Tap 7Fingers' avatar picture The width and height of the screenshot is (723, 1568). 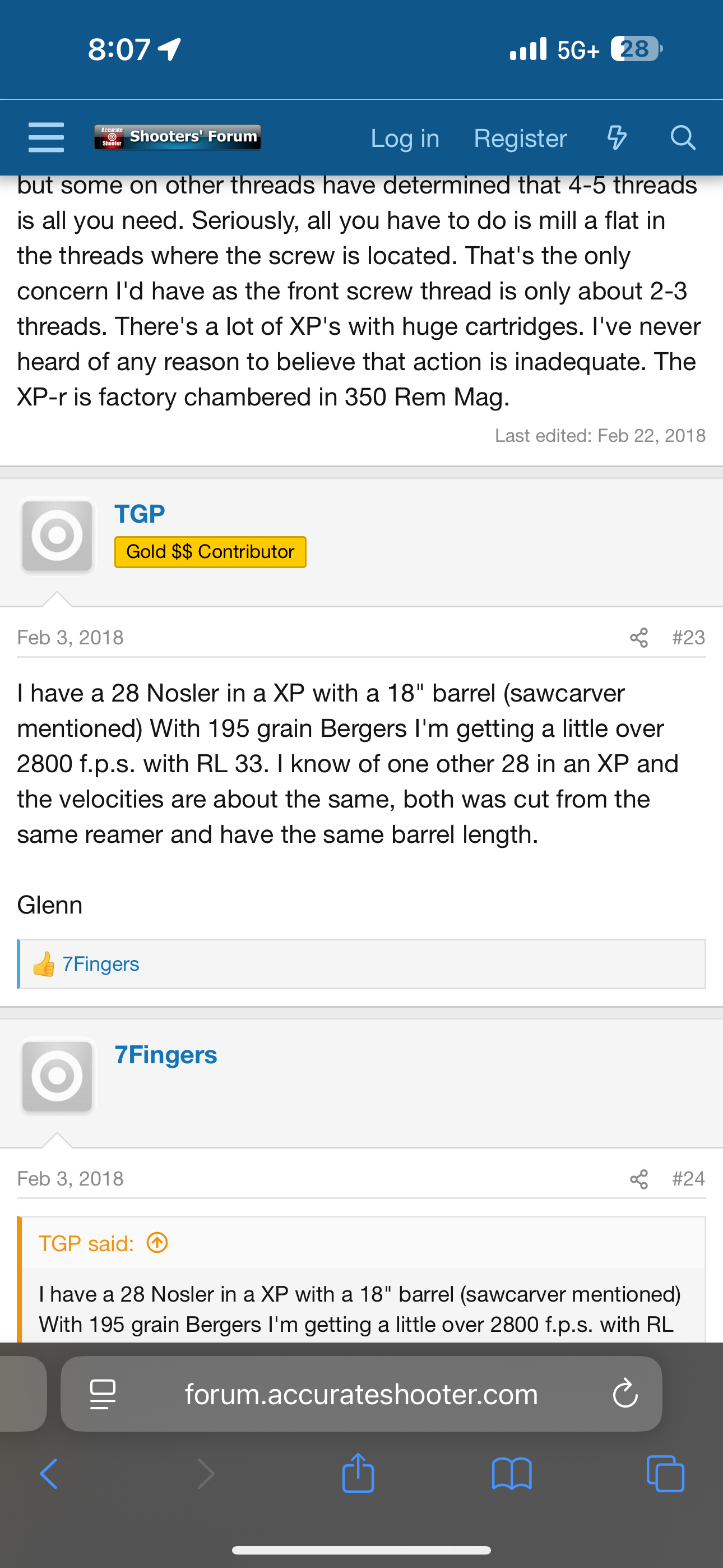click(57, 1076)
